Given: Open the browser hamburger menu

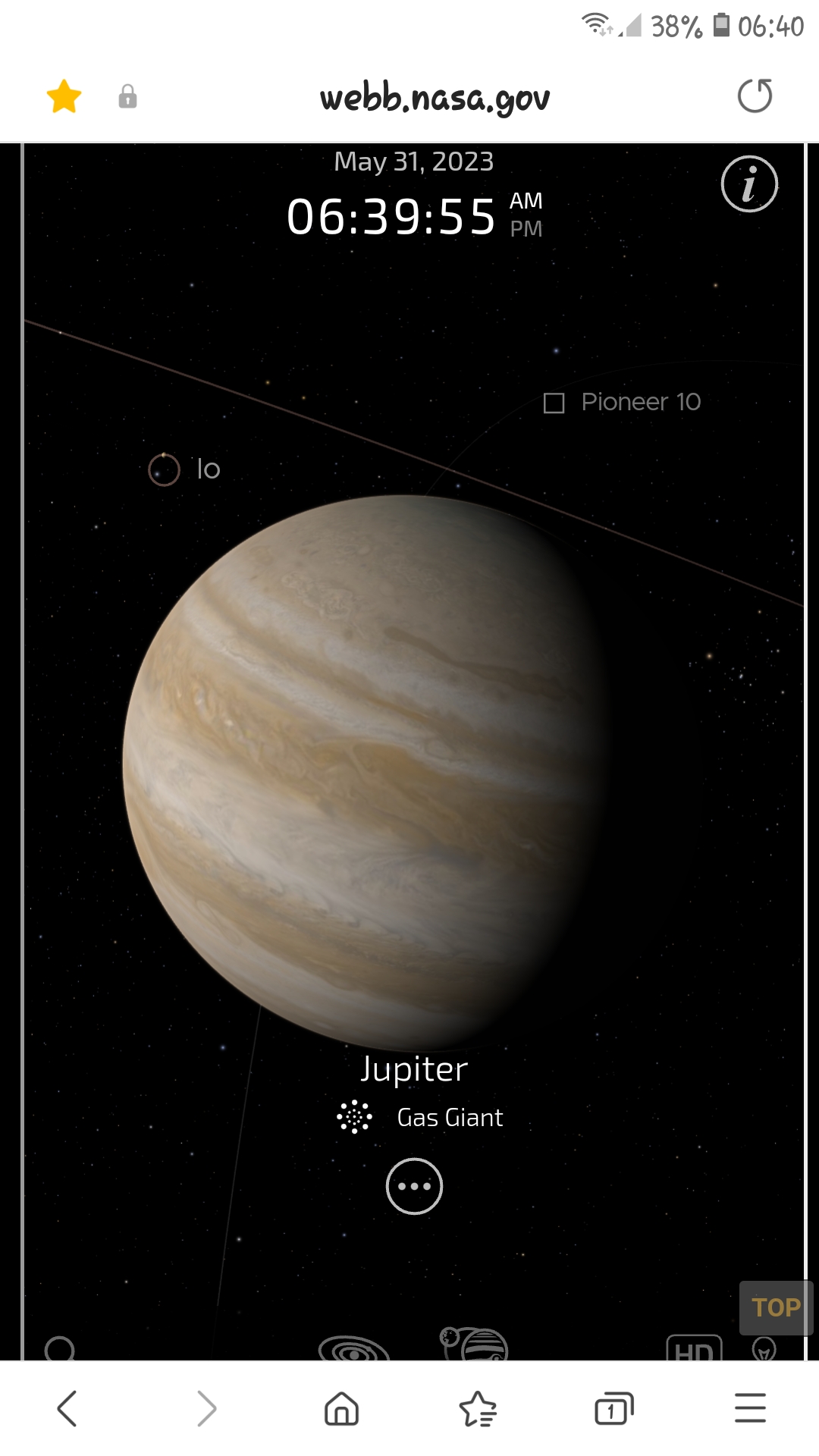Looking at the screenshot, I should click(751, 1408).
